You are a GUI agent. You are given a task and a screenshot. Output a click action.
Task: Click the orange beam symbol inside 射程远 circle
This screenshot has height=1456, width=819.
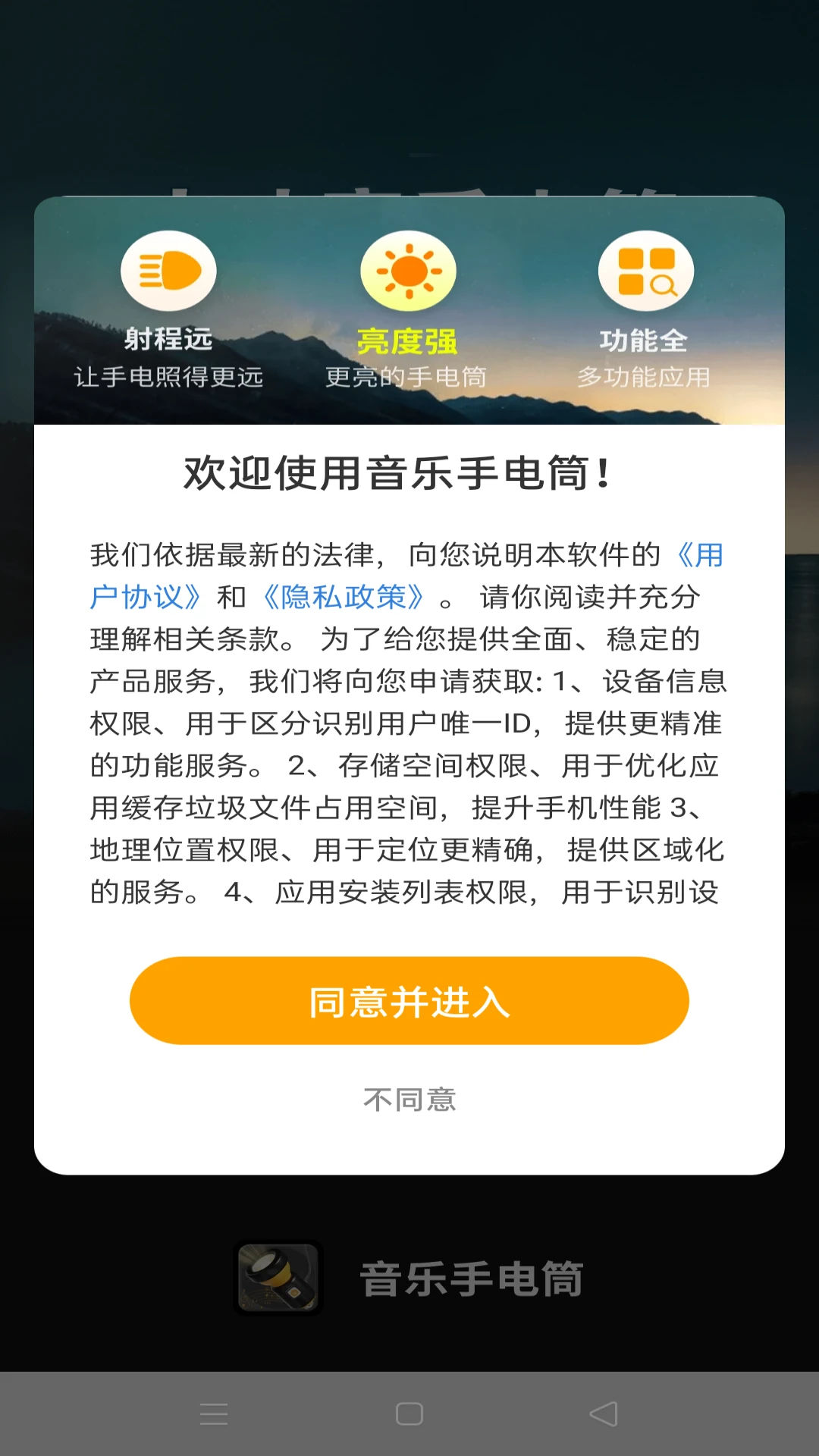(x=168, y=269)
